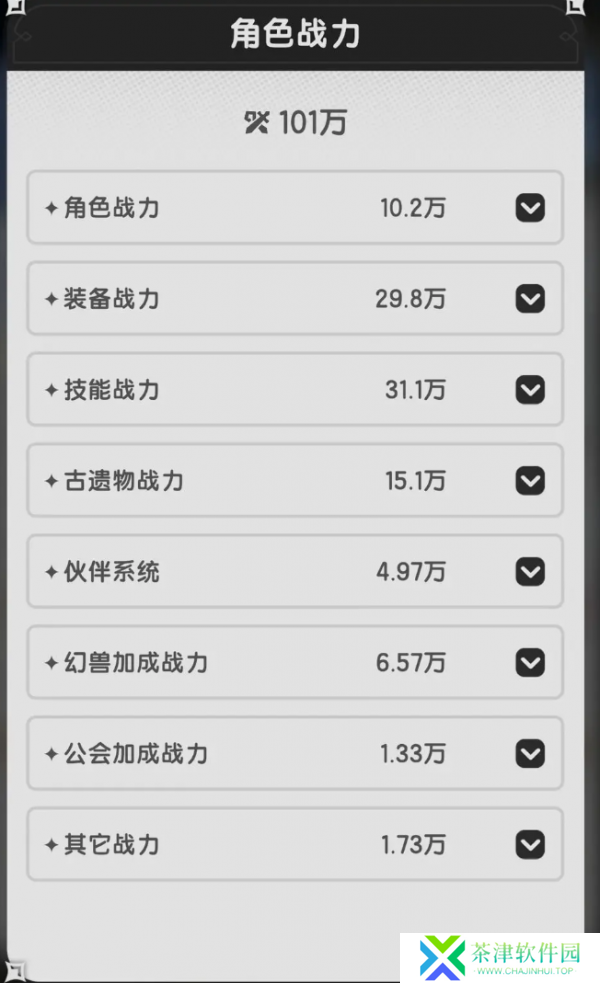This screenshot has height=983, width=600.
Task: Expand 公会加成战力 breakdown
Action: 530,753
